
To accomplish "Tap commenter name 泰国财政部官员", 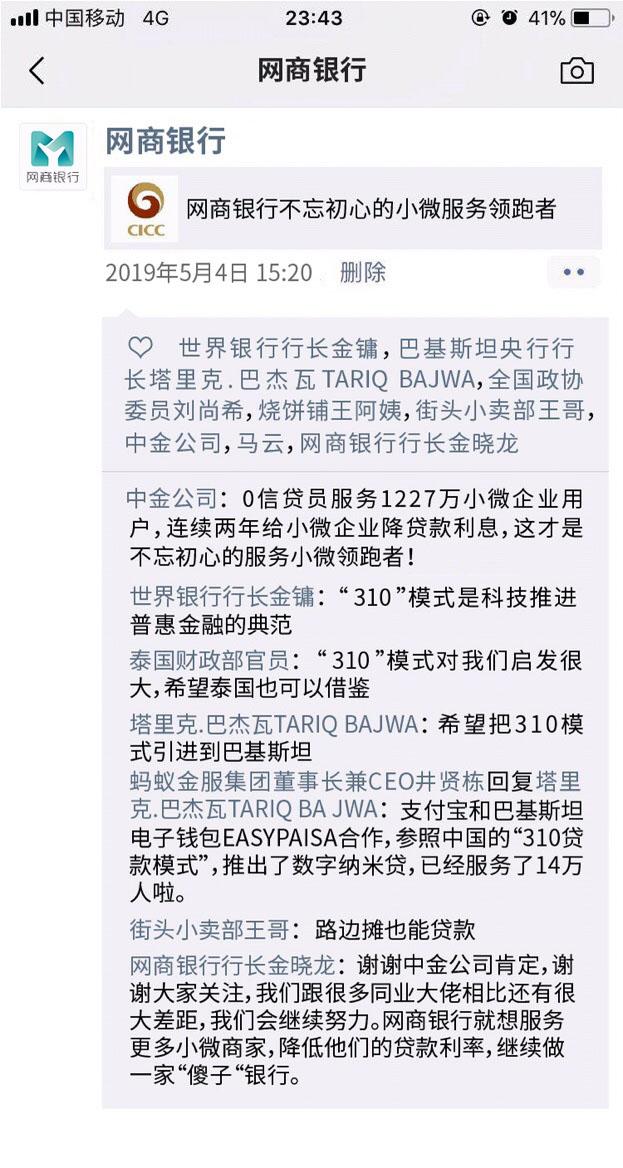I will [x=209, y=661].
